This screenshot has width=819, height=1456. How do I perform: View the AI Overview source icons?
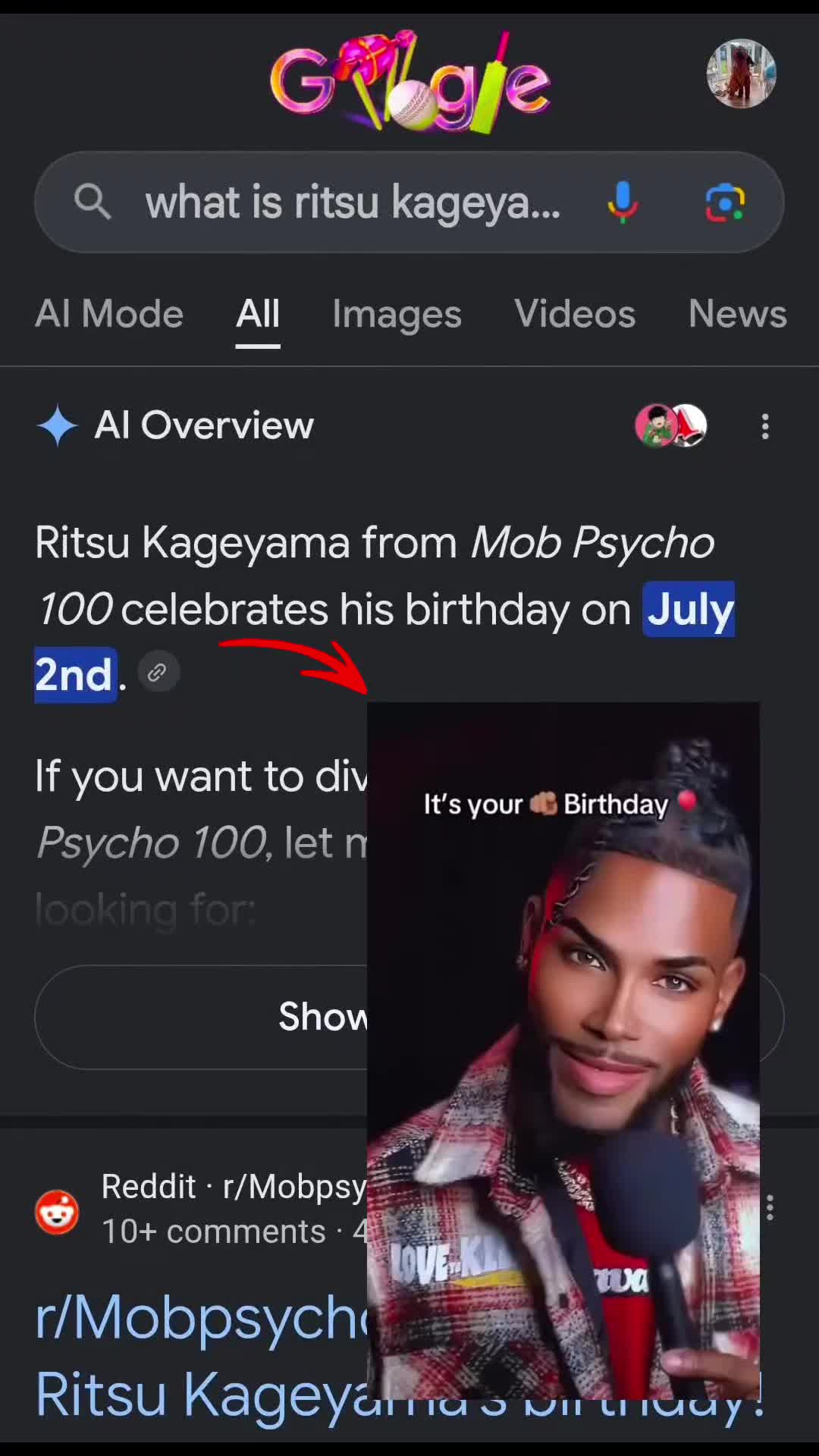671,425
